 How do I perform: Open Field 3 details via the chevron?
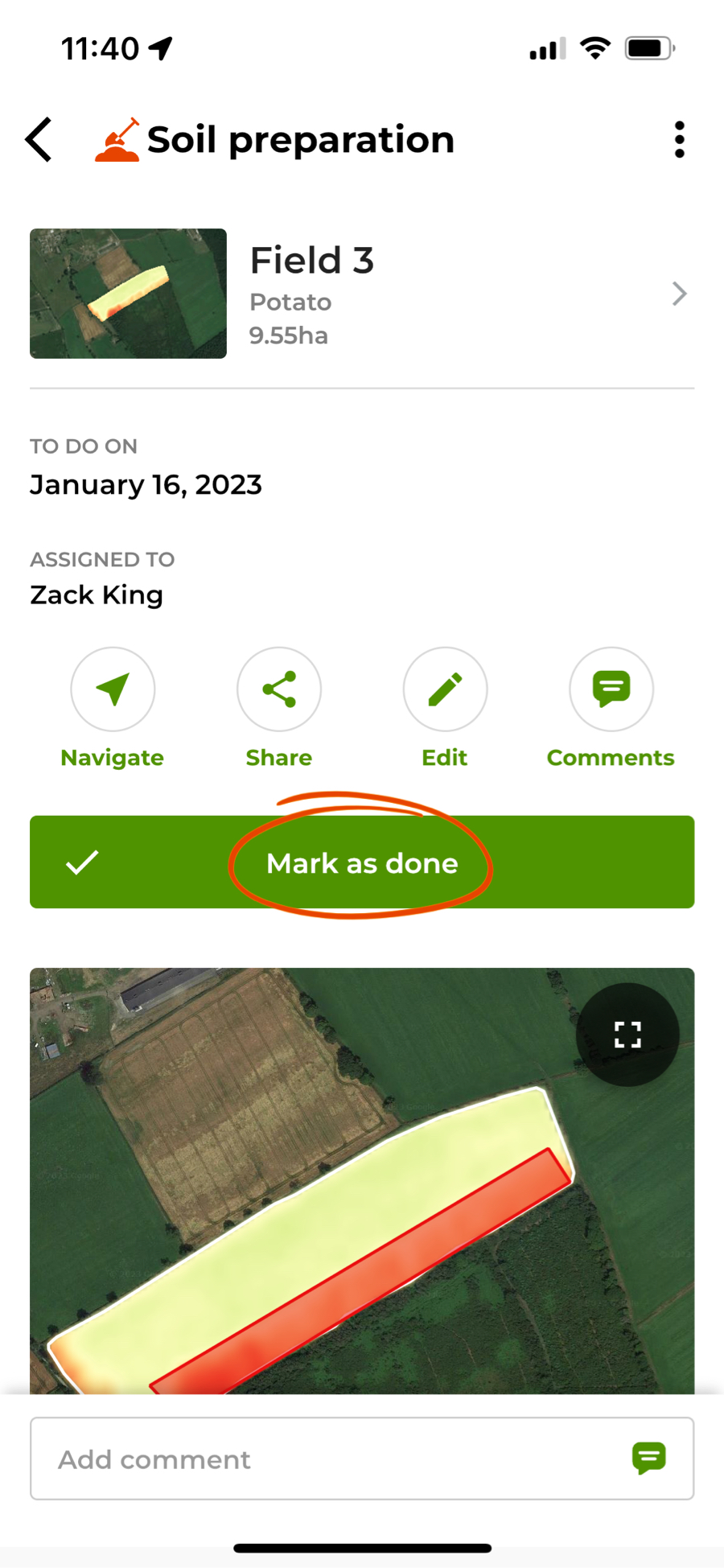[x=680, y=294]
